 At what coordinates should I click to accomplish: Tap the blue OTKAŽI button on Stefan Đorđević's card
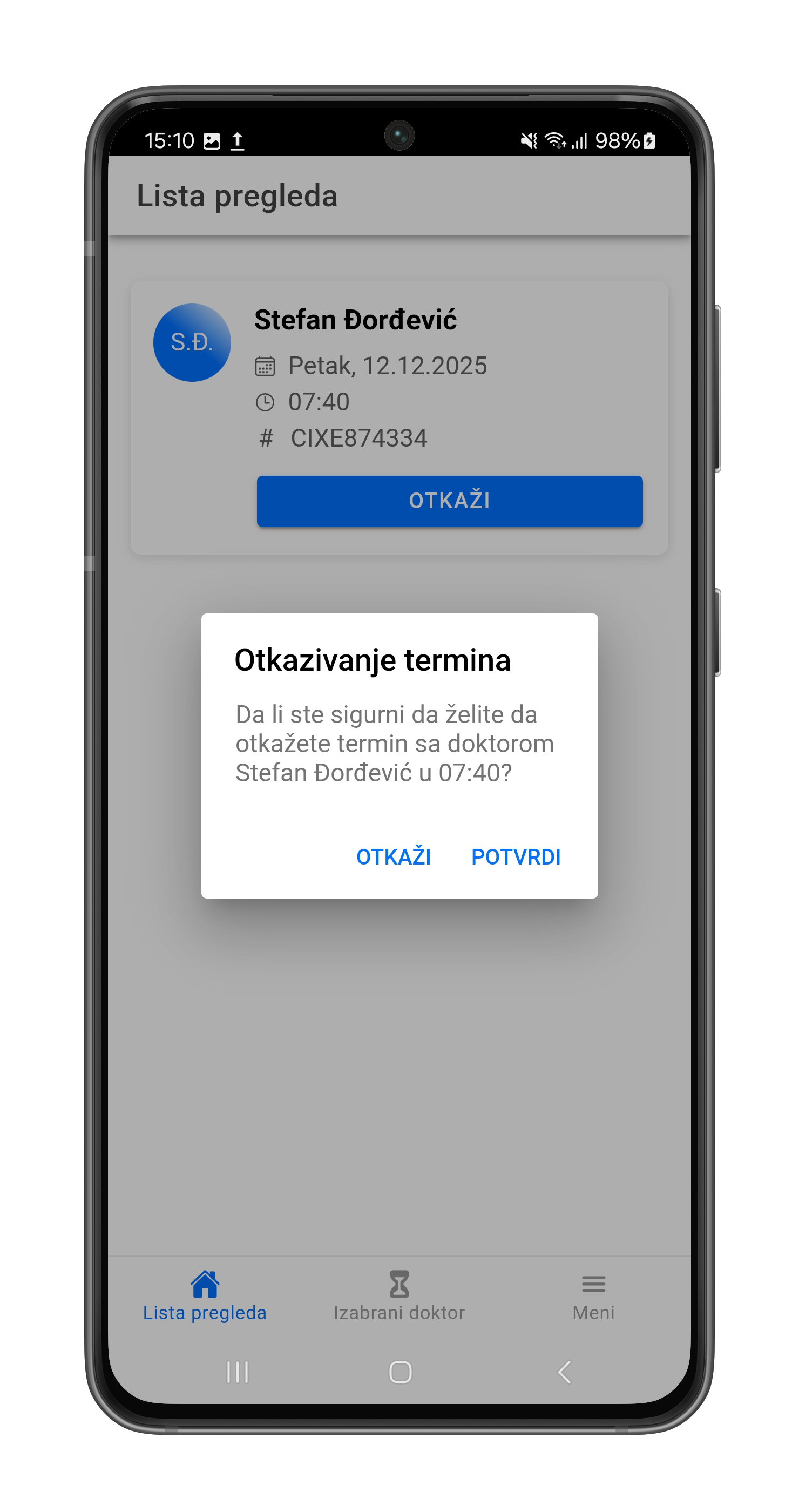coord(449,501)
